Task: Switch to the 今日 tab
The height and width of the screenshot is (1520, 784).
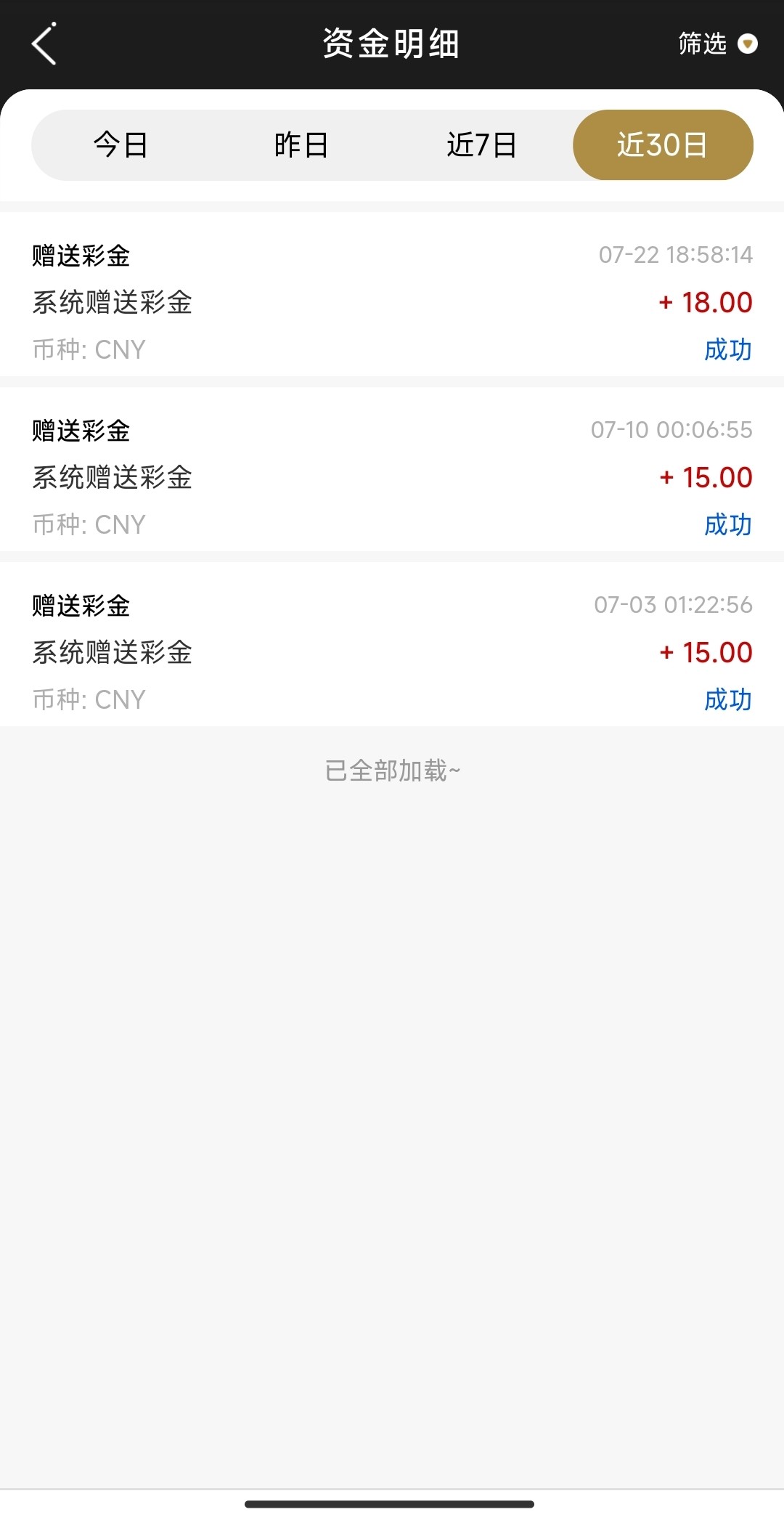Action: click(121, 145)
